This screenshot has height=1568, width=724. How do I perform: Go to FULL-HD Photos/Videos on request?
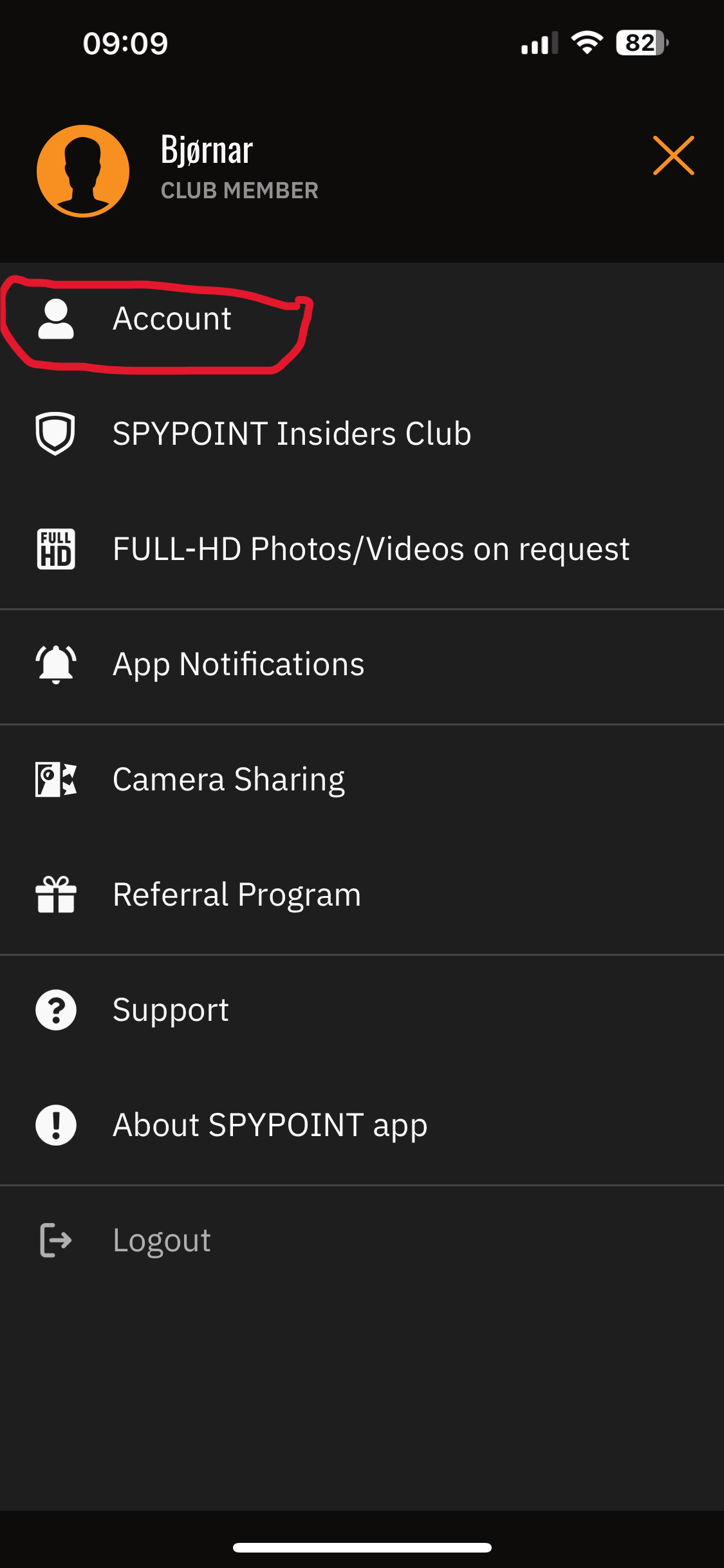tap(370, 549)
